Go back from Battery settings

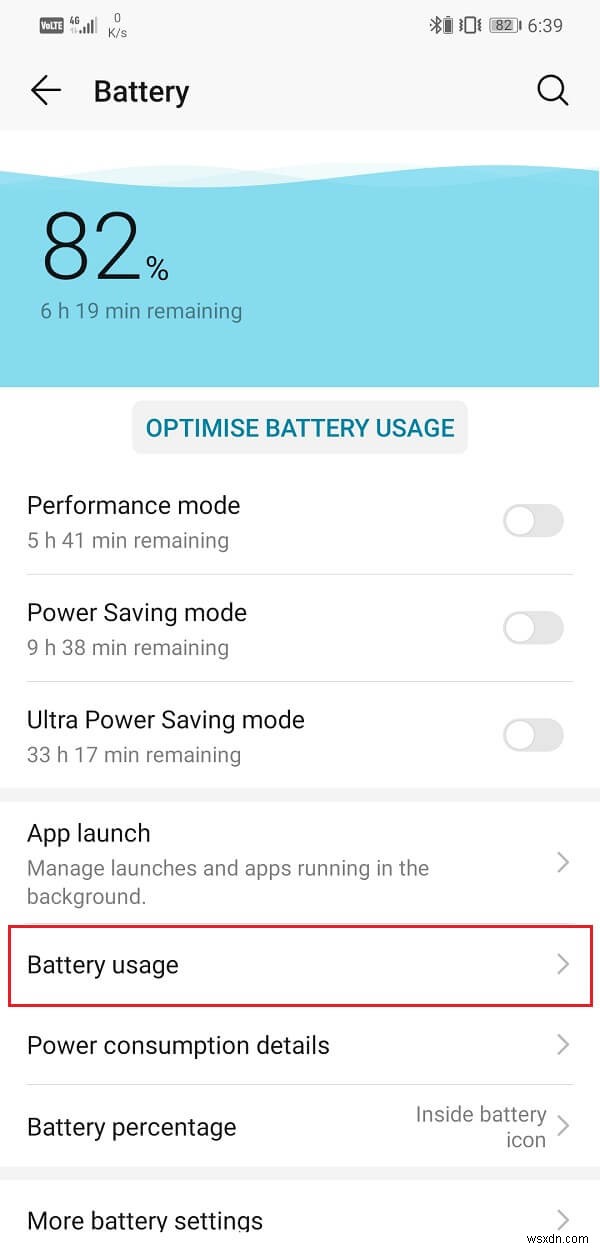pos(46,91)
